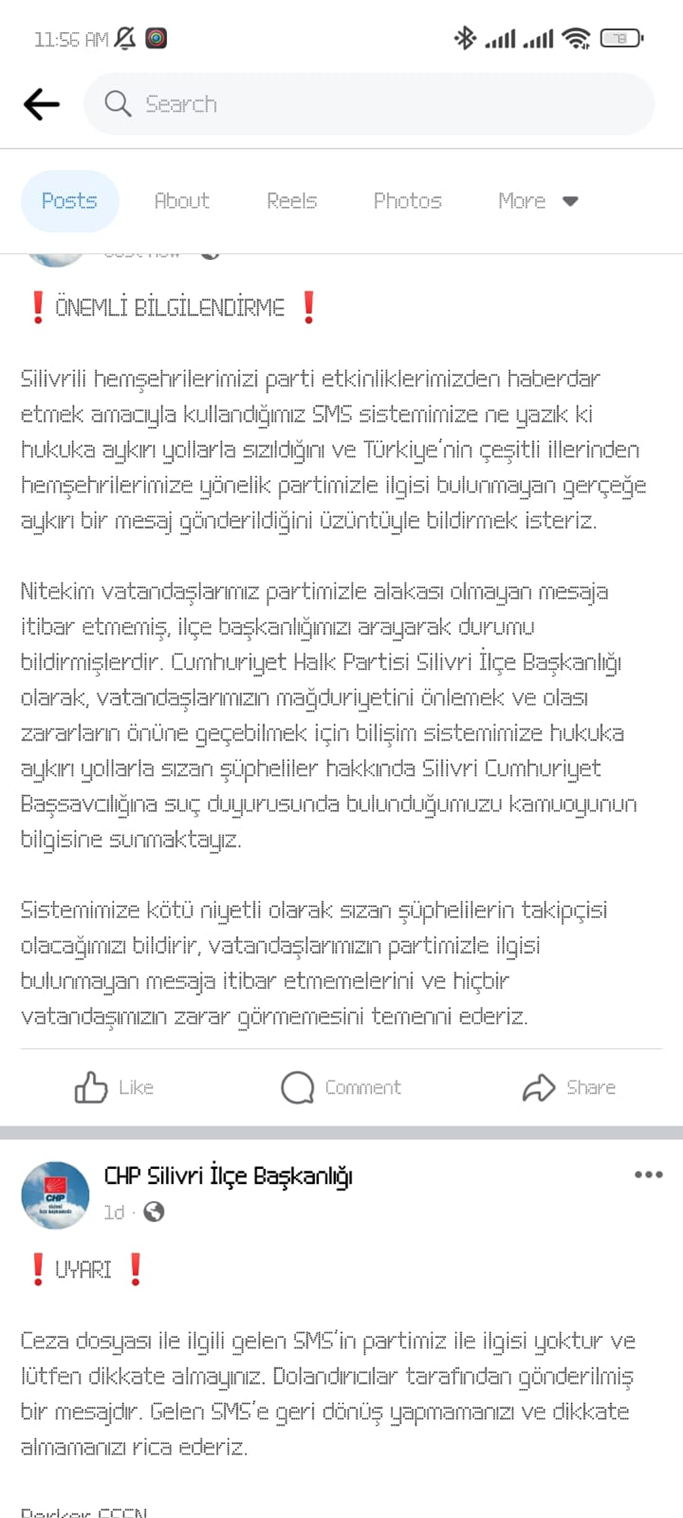The image size is (683, 1518).
Task: Open the Search field
Action: (x=368, y=104)
